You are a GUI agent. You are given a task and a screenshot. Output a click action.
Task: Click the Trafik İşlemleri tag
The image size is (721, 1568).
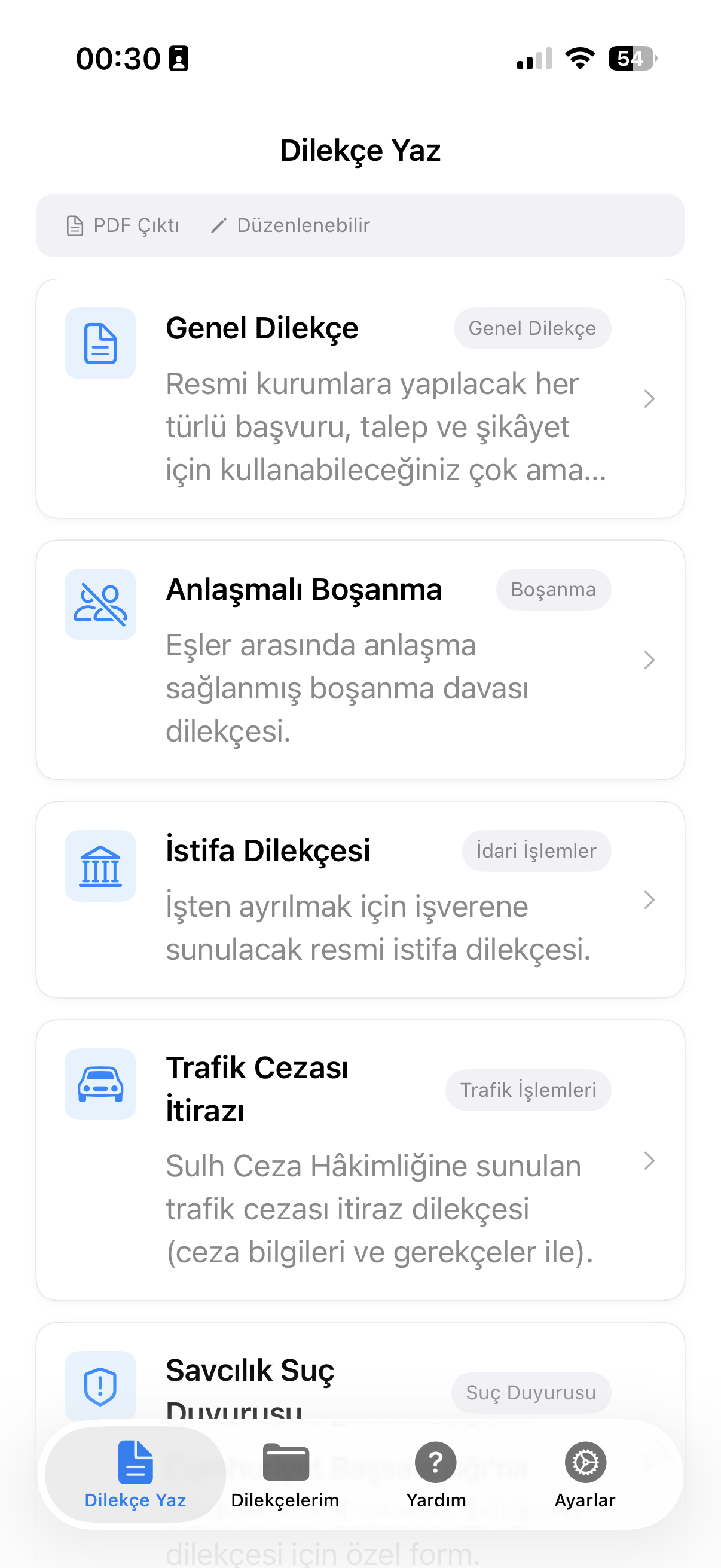click(527, 1090)
